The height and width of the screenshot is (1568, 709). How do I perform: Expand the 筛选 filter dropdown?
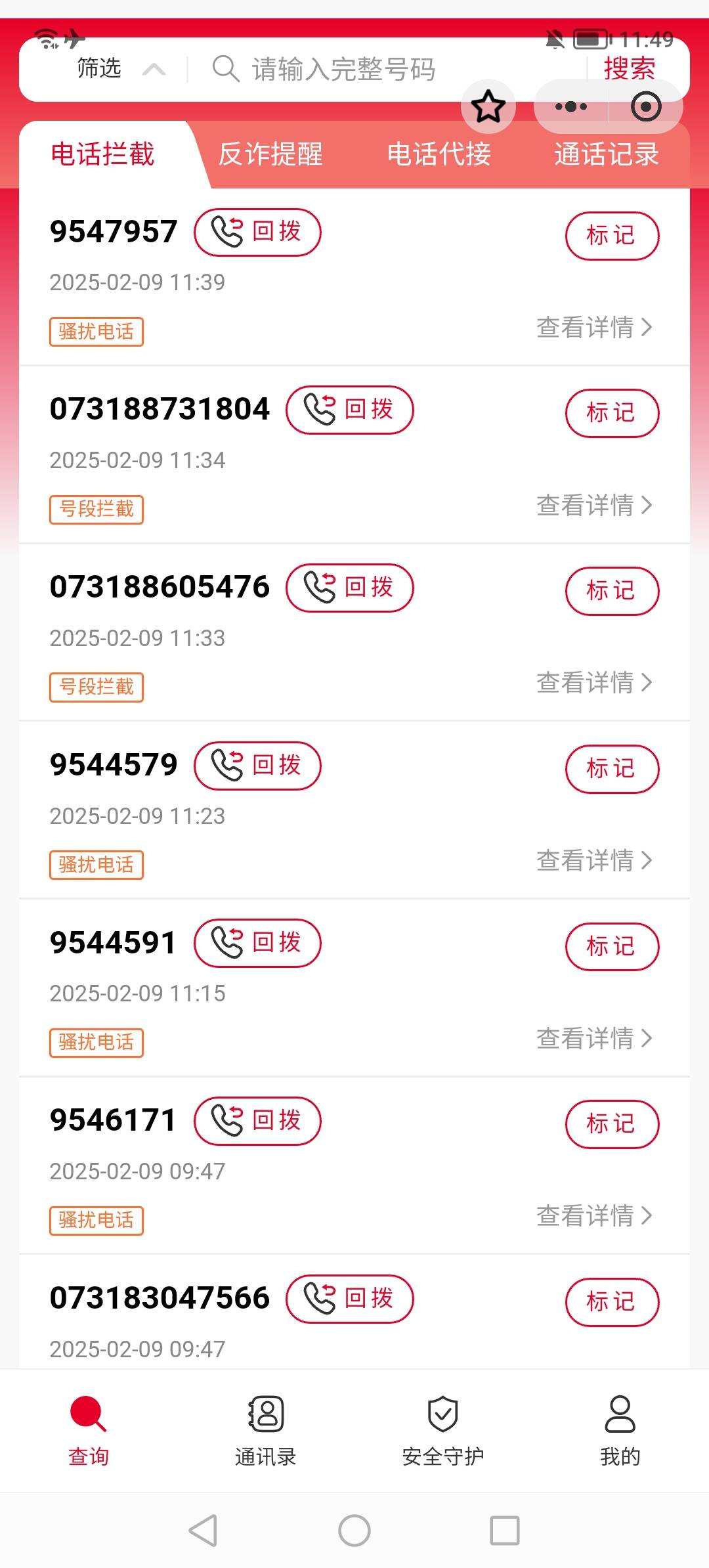(121, 68)
